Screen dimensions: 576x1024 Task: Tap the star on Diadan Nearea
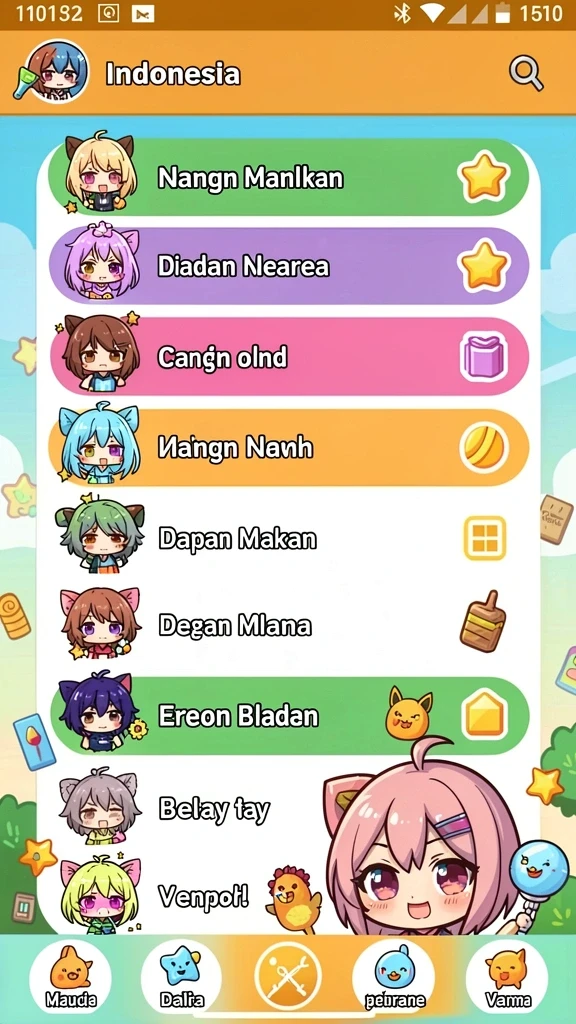click(x=484, y=266)
